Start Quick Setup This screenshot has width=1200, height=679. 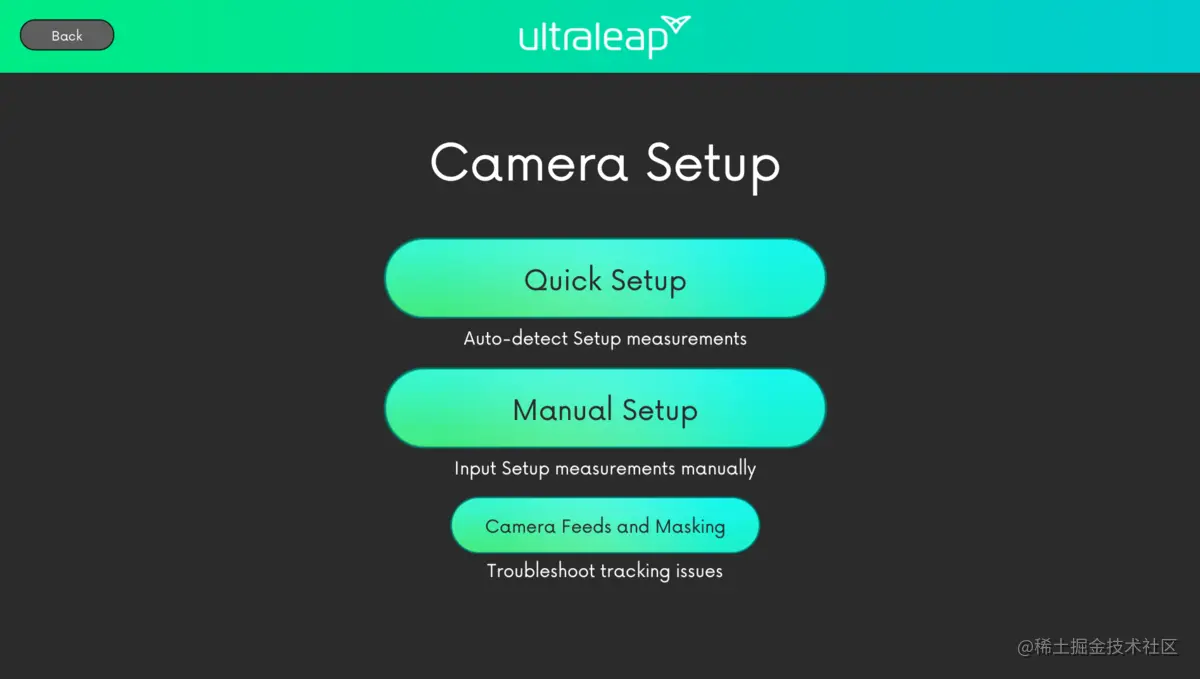tap(605, 279)
